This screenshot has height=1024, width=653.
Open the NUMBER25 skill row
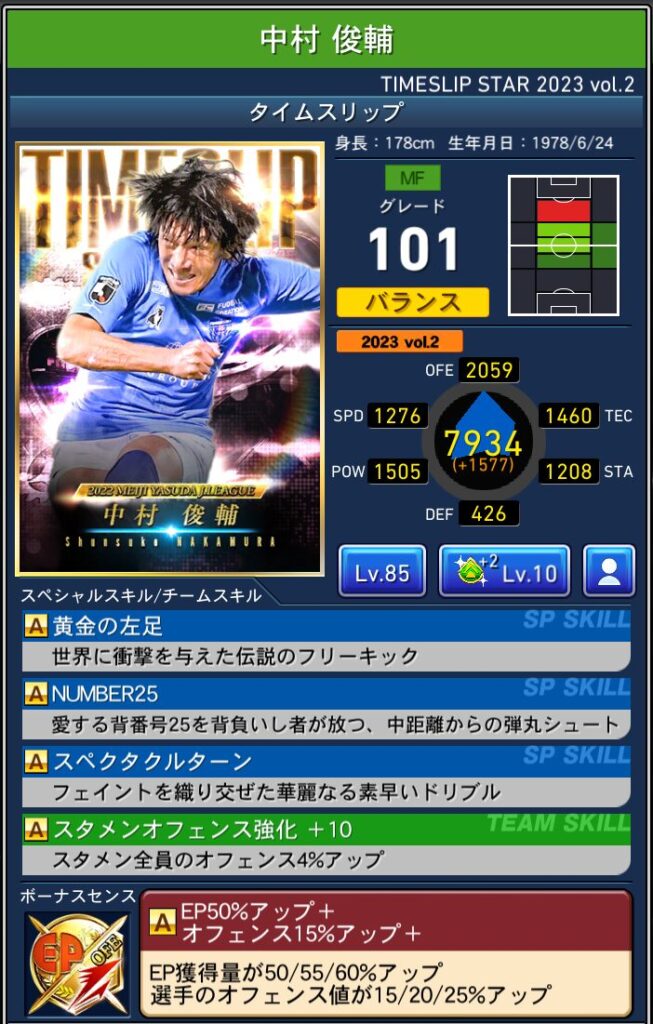326,709
